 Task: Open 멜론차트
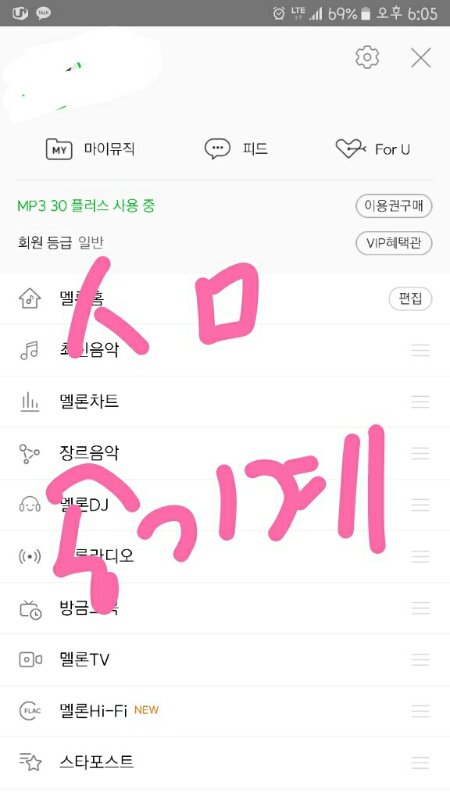pos(225,402)
